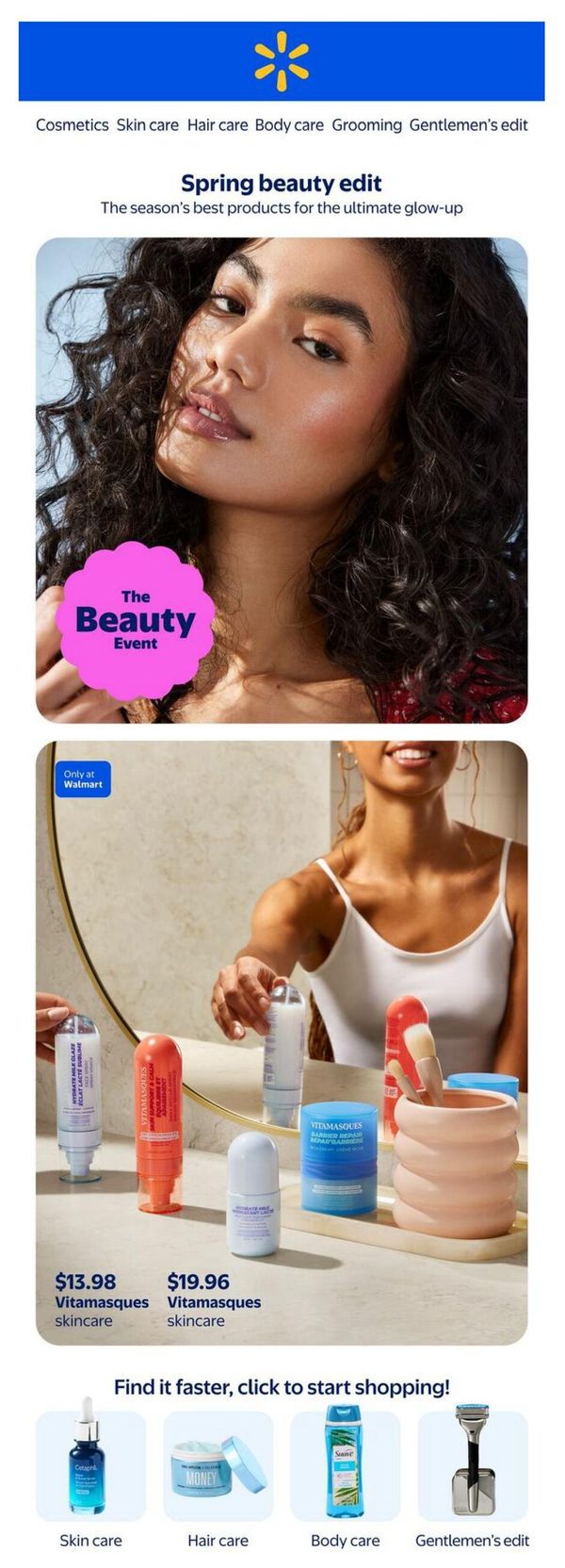Go to Hair care from top menu
Screen dimensions: 565x1568
[218, 124]
